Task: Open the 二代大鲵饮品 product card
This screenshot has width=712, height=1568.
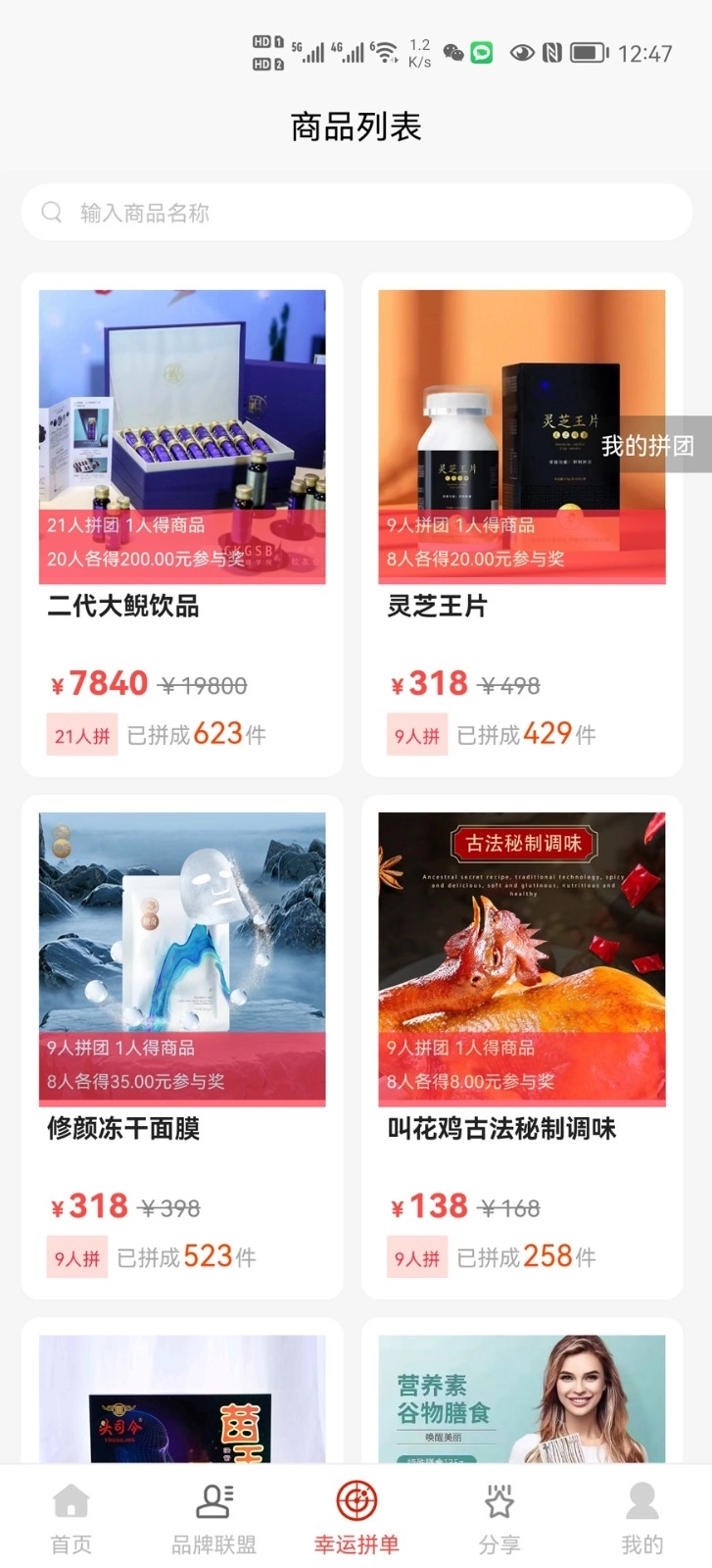Action: (182, 524)
